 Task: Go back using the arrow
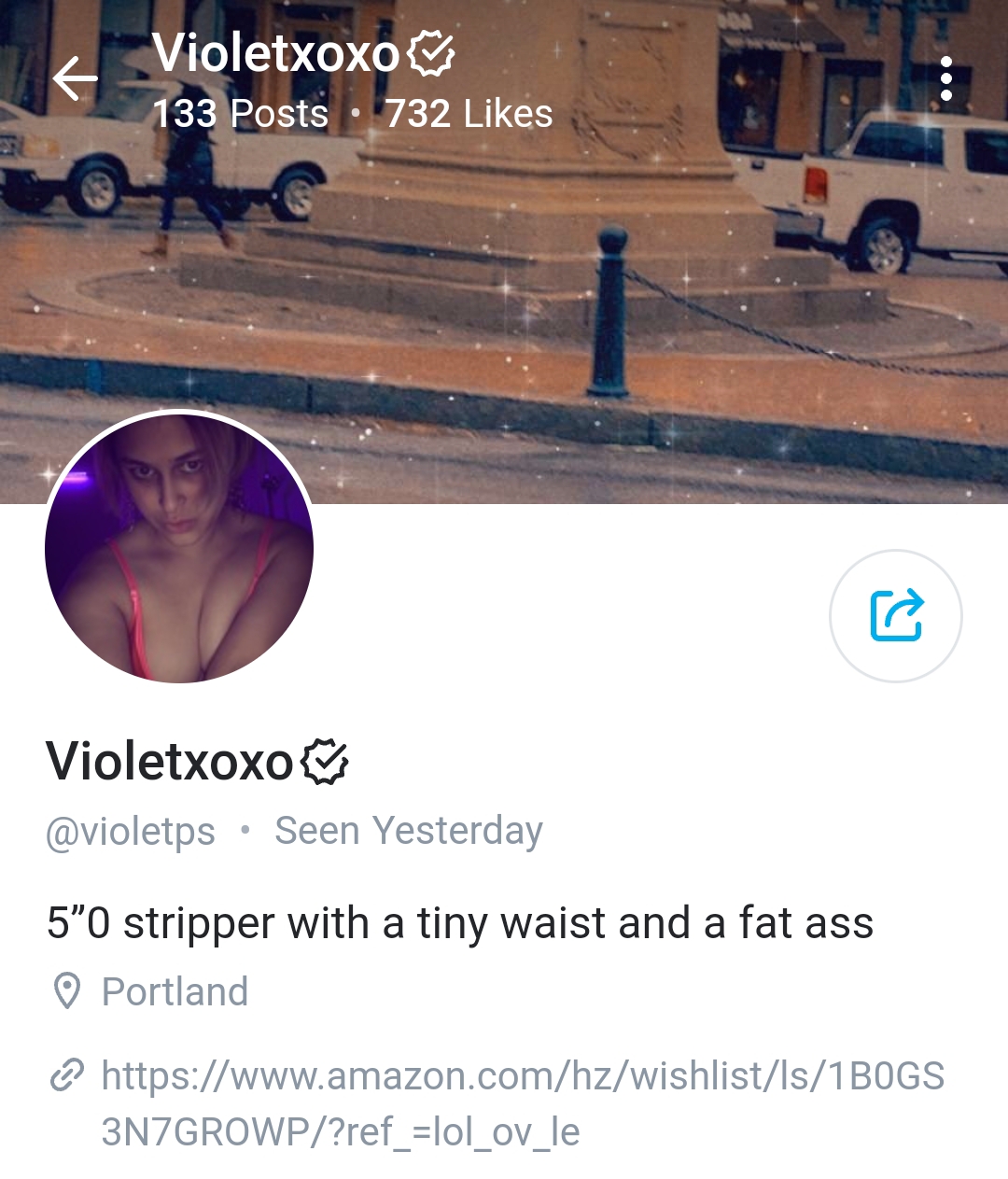pos(76,78)
